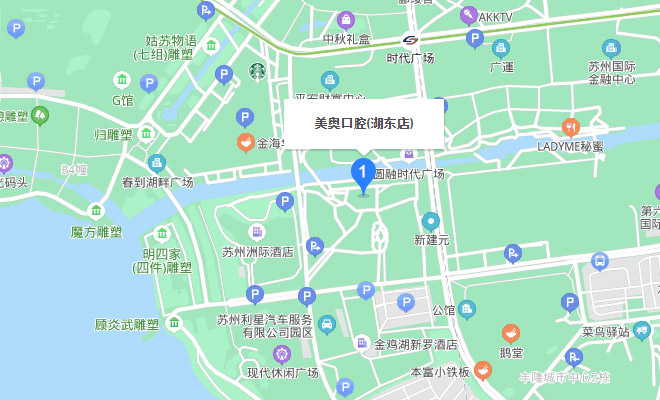Select the 金鸡湖新罗酒店 point on map

pyautogui.click(x=360, y=344)
